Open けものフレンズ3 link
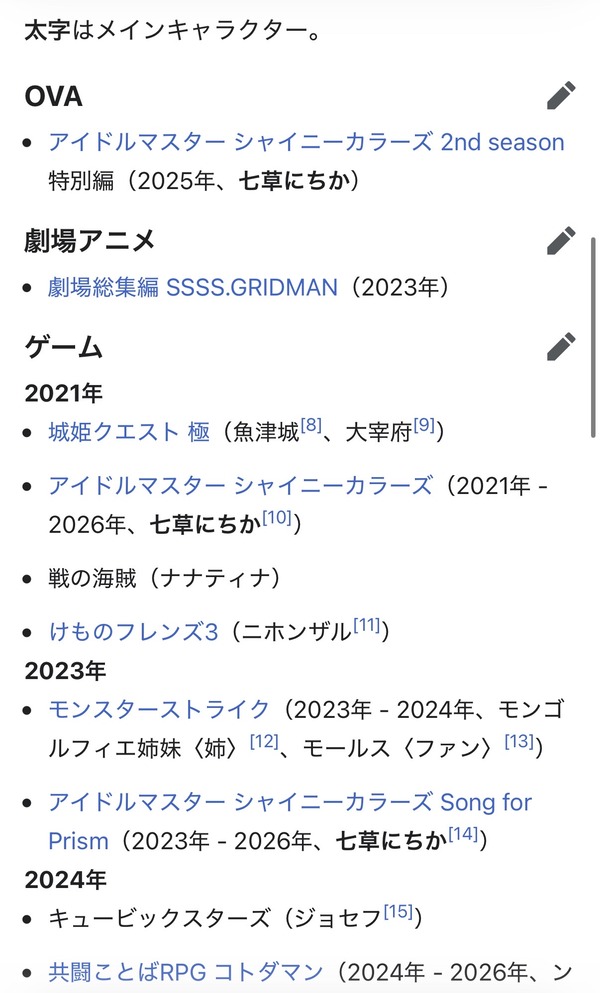Screen dimensions: 600x993 tap(133, 632)
